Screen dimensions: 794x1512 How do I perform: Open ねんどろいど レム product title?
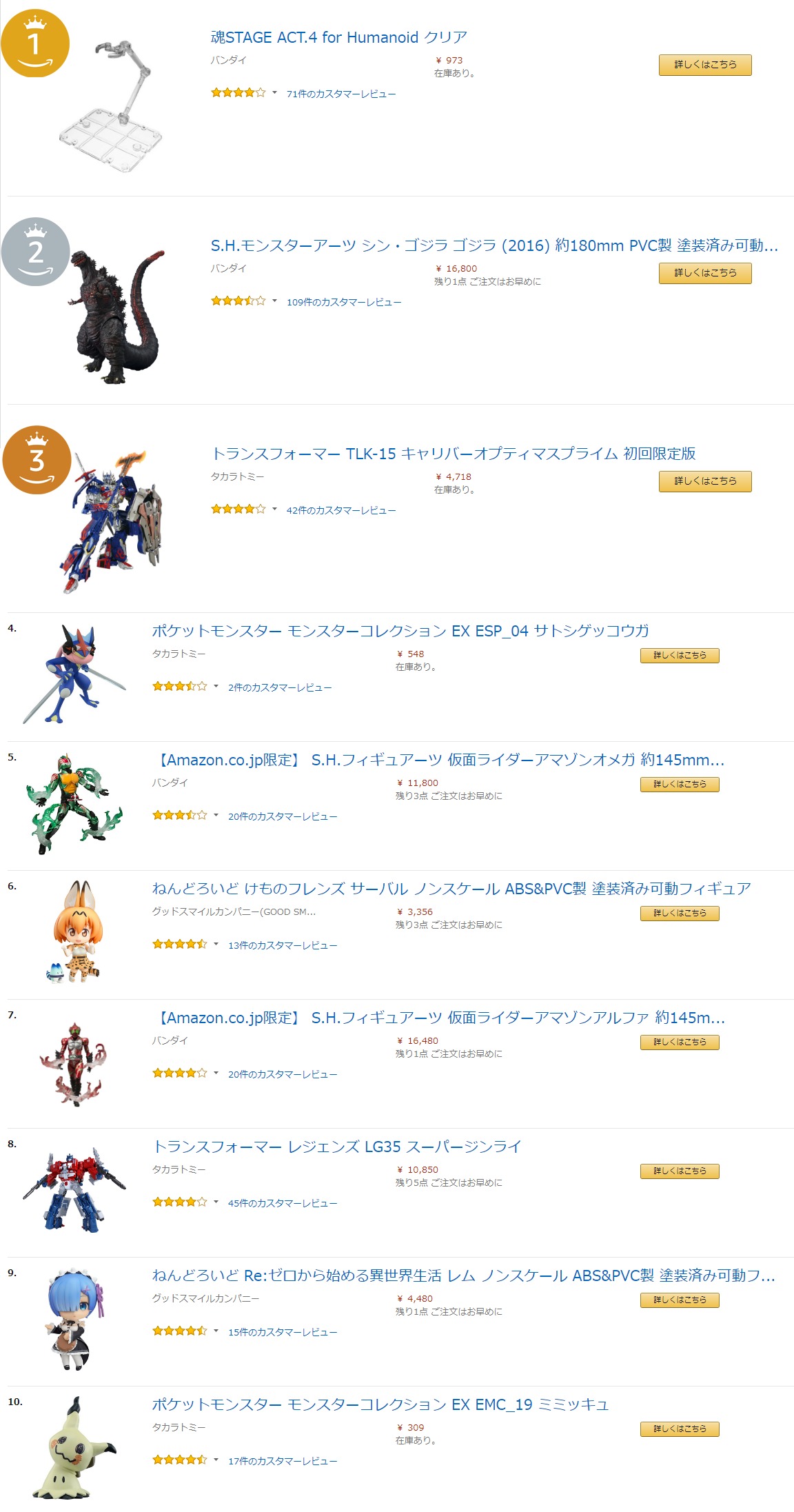tap(463, 1276)
